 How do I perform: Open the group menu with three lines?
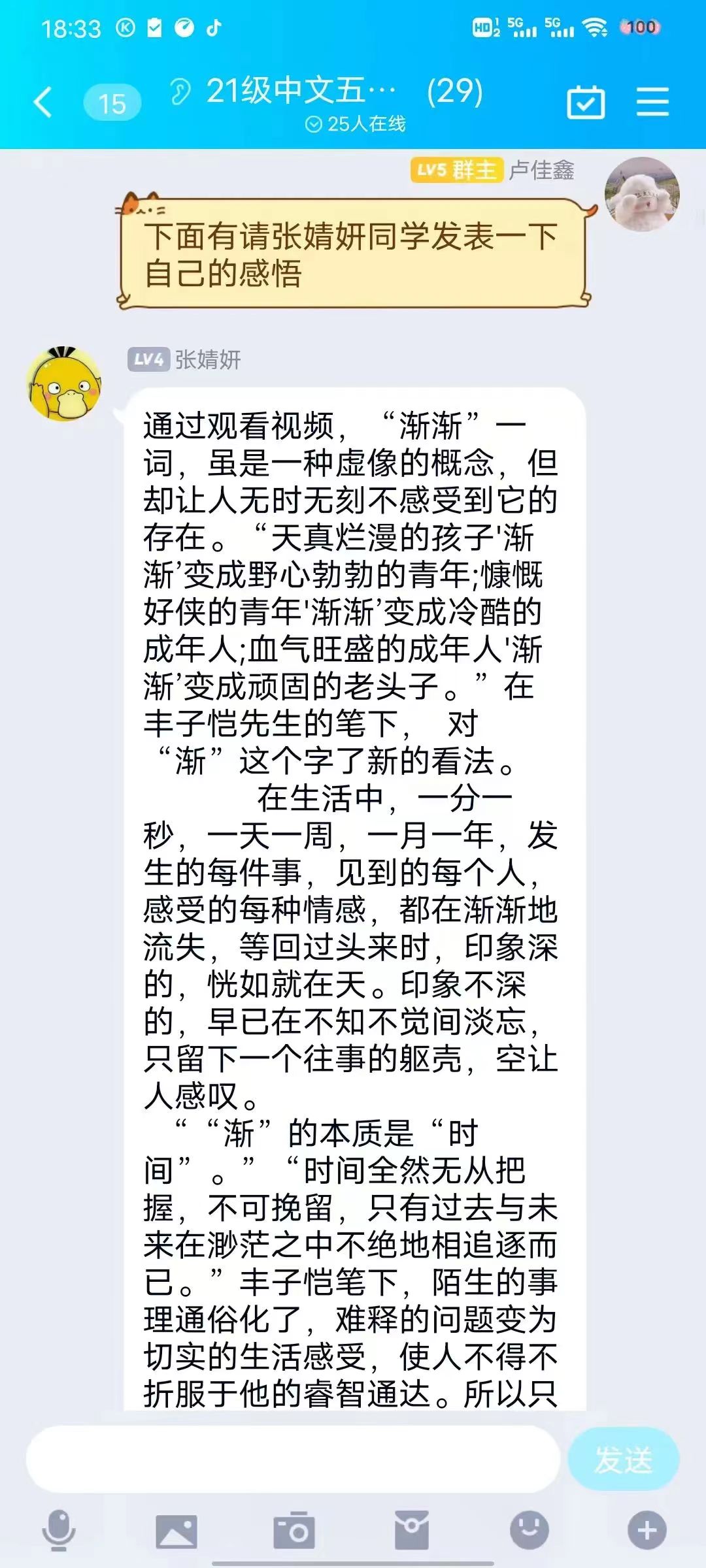coord(652,103)
